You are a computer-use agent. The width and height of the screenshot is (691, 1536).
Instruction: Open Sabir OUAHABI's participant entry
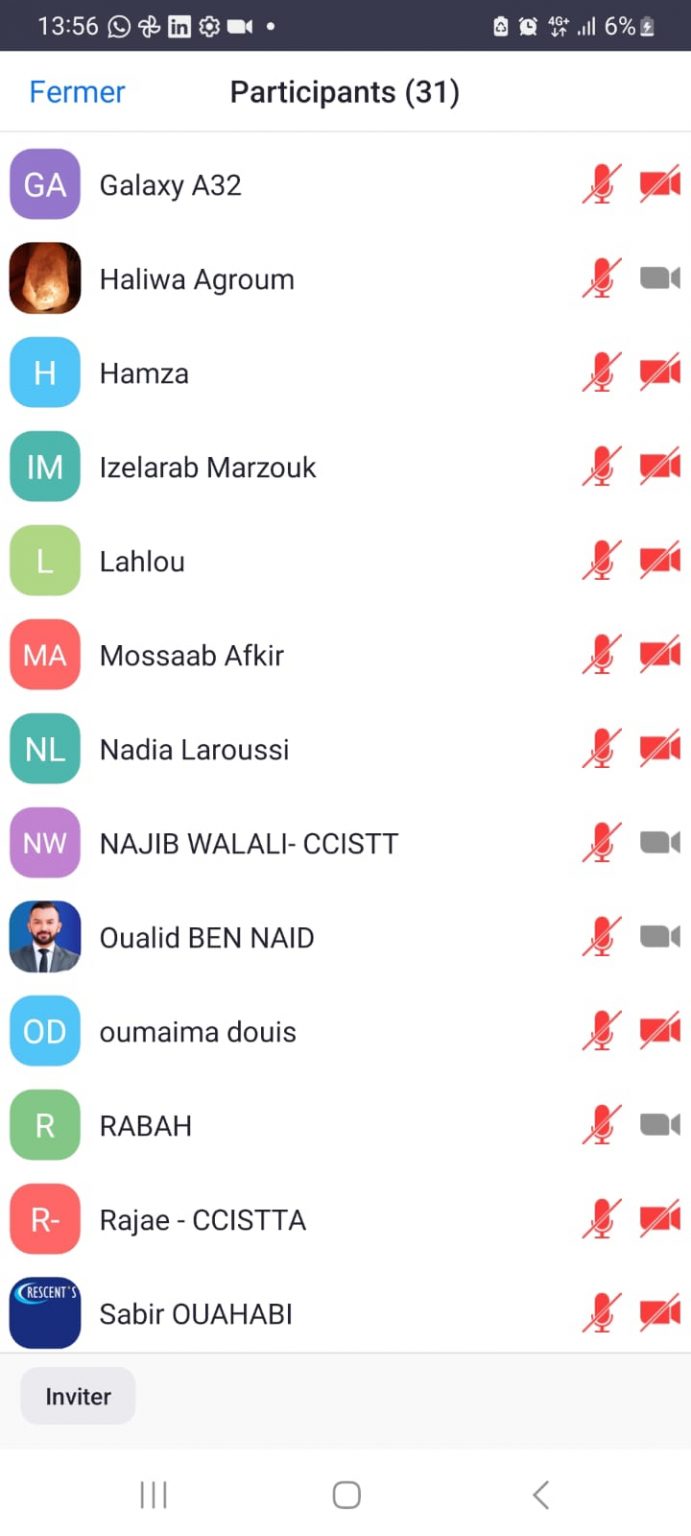tap(345, 1312)
